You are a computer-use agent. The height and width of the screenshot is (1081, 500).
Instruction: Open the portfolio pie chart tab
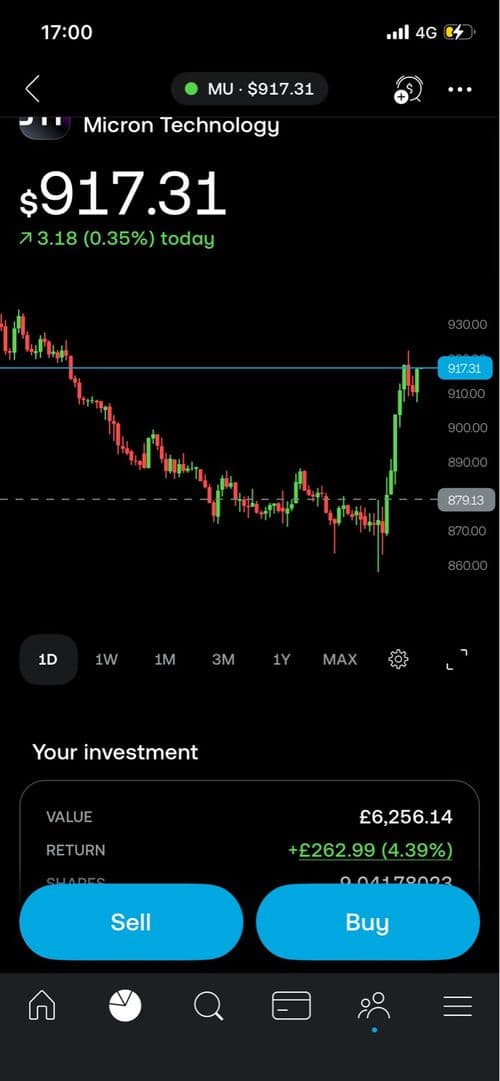tap(125, 1007)
